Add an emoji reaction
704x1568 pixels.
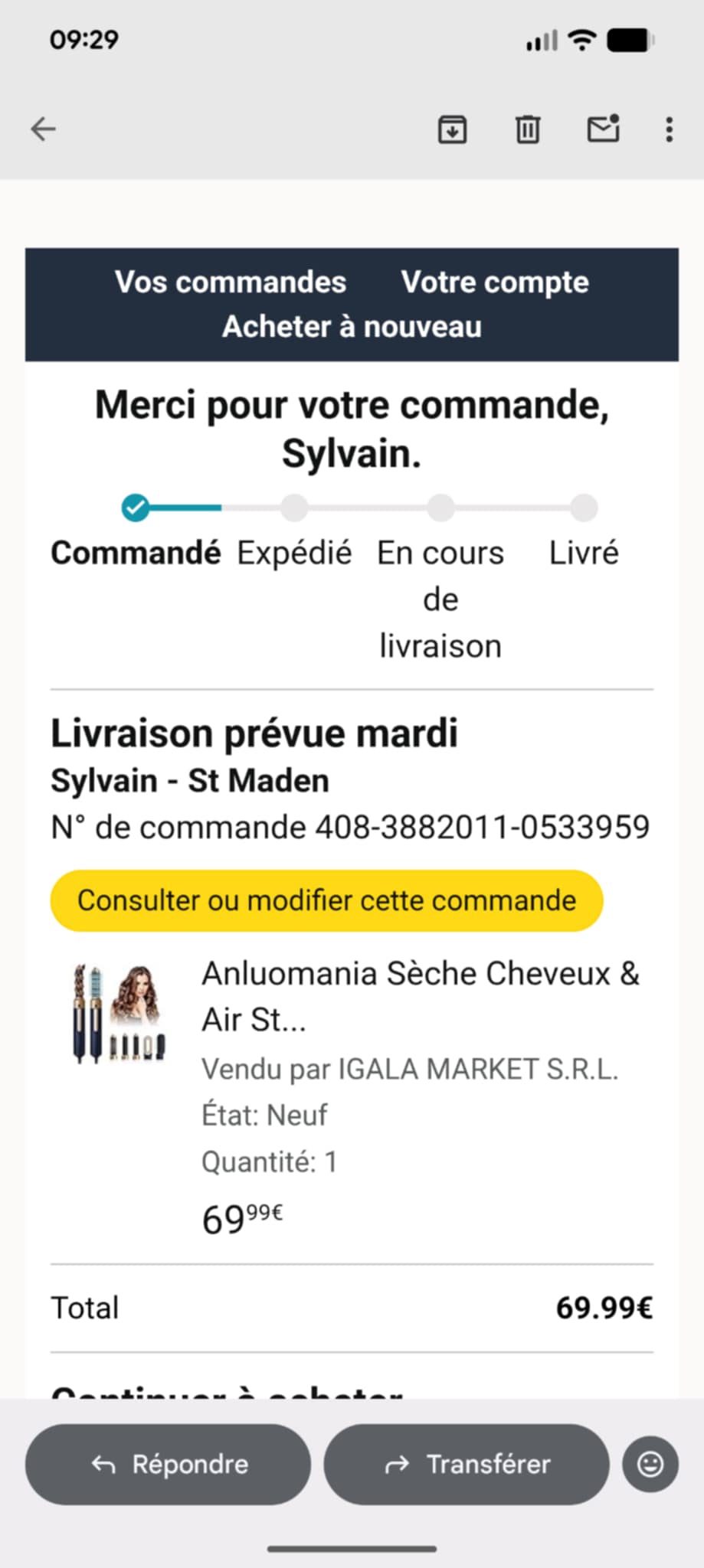click(x=650, y=1464)
